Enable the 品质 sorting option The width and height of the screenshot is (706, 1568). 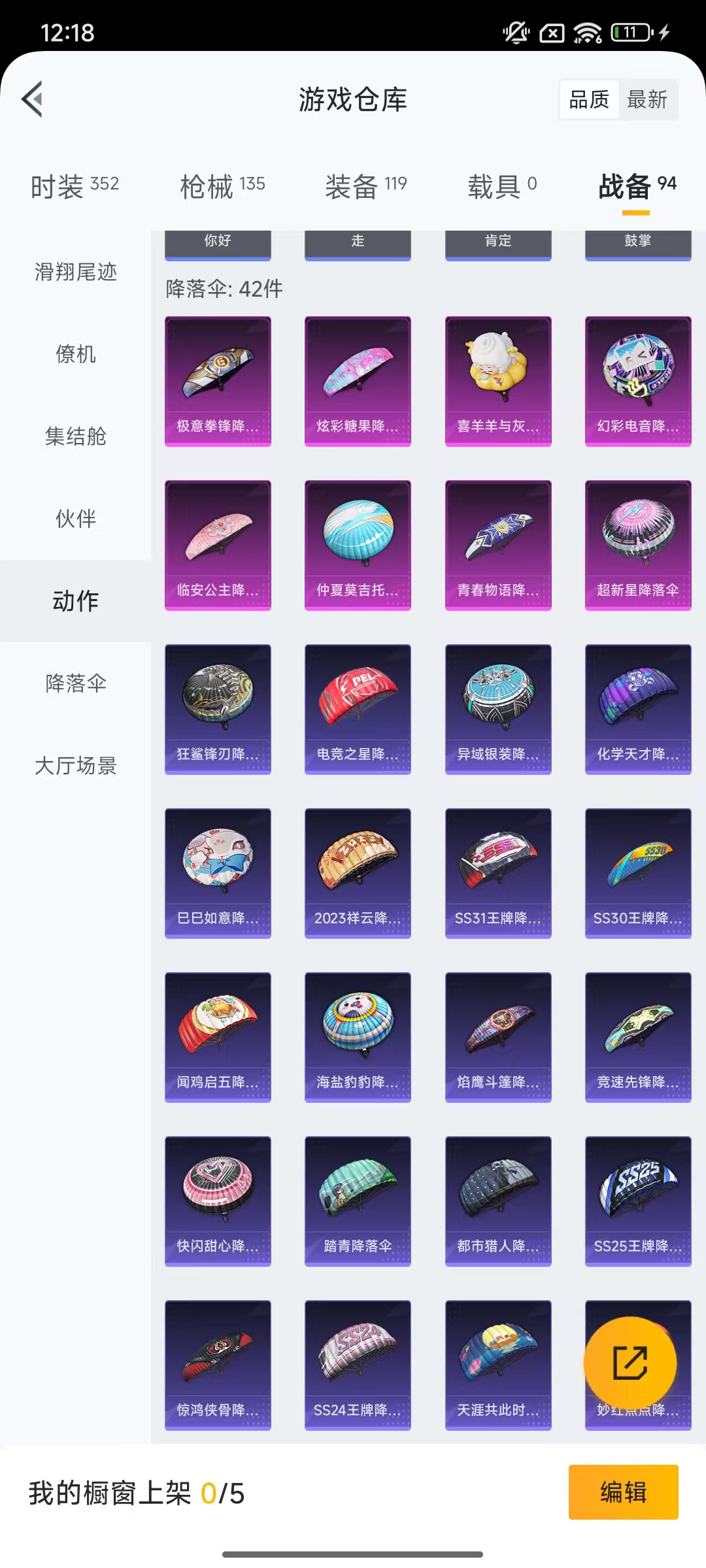587,99
